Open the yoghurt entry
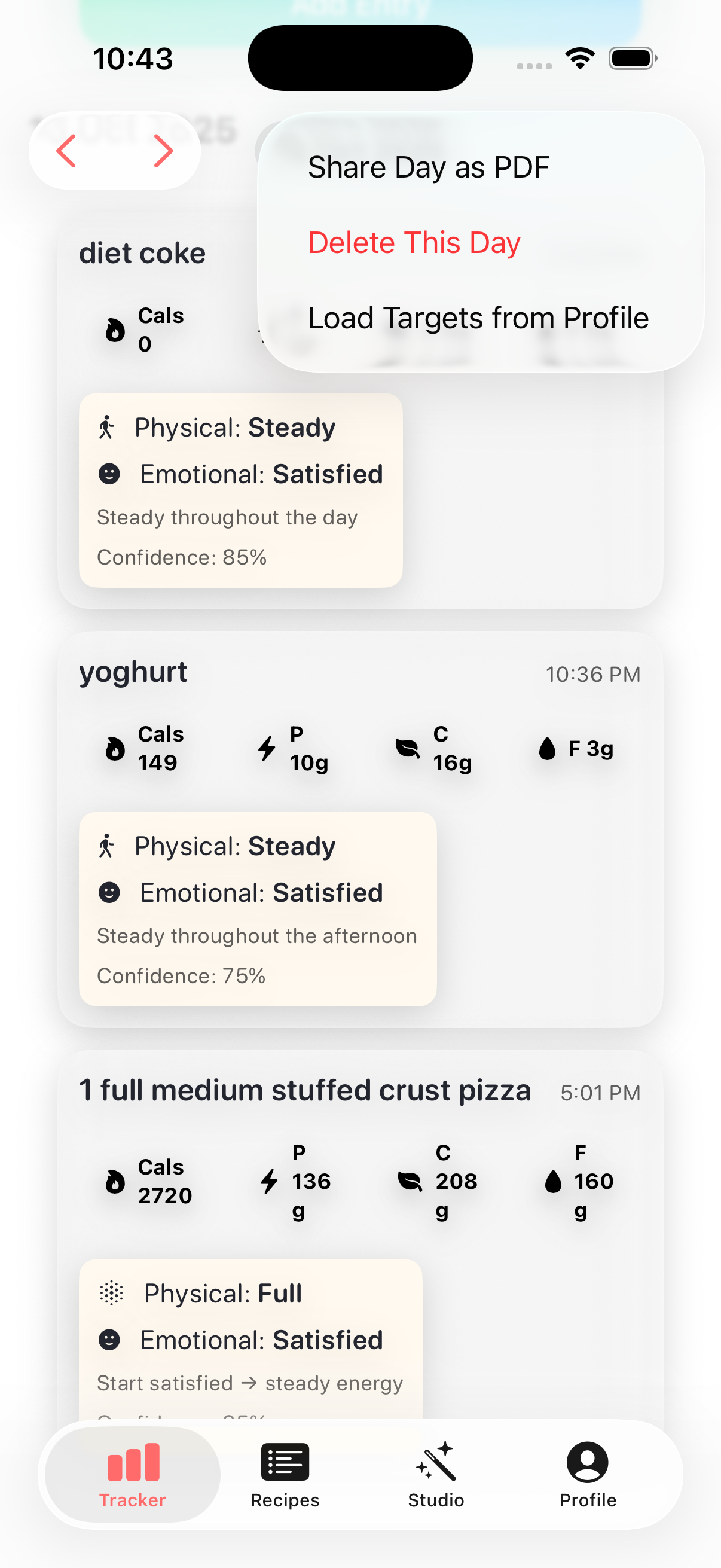The height and width of the screenshot is (1568, 721). pyautogui.click(x=133, y=673)
